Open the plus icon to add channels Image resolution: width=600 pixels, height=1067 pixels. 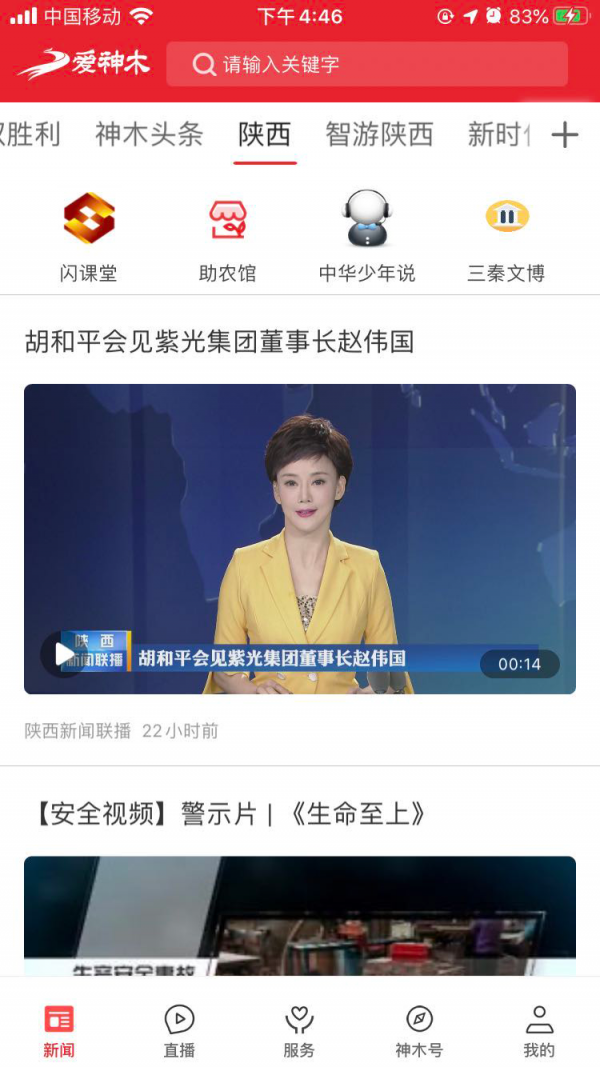pos(565,135)
